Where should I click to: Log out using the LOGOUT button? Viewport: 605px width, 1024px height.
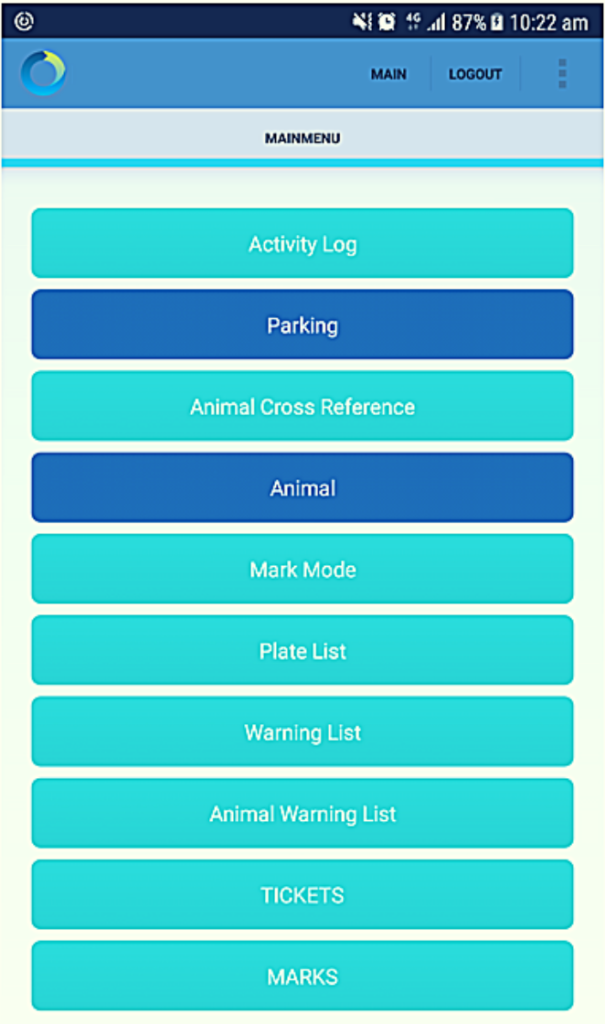475,74
